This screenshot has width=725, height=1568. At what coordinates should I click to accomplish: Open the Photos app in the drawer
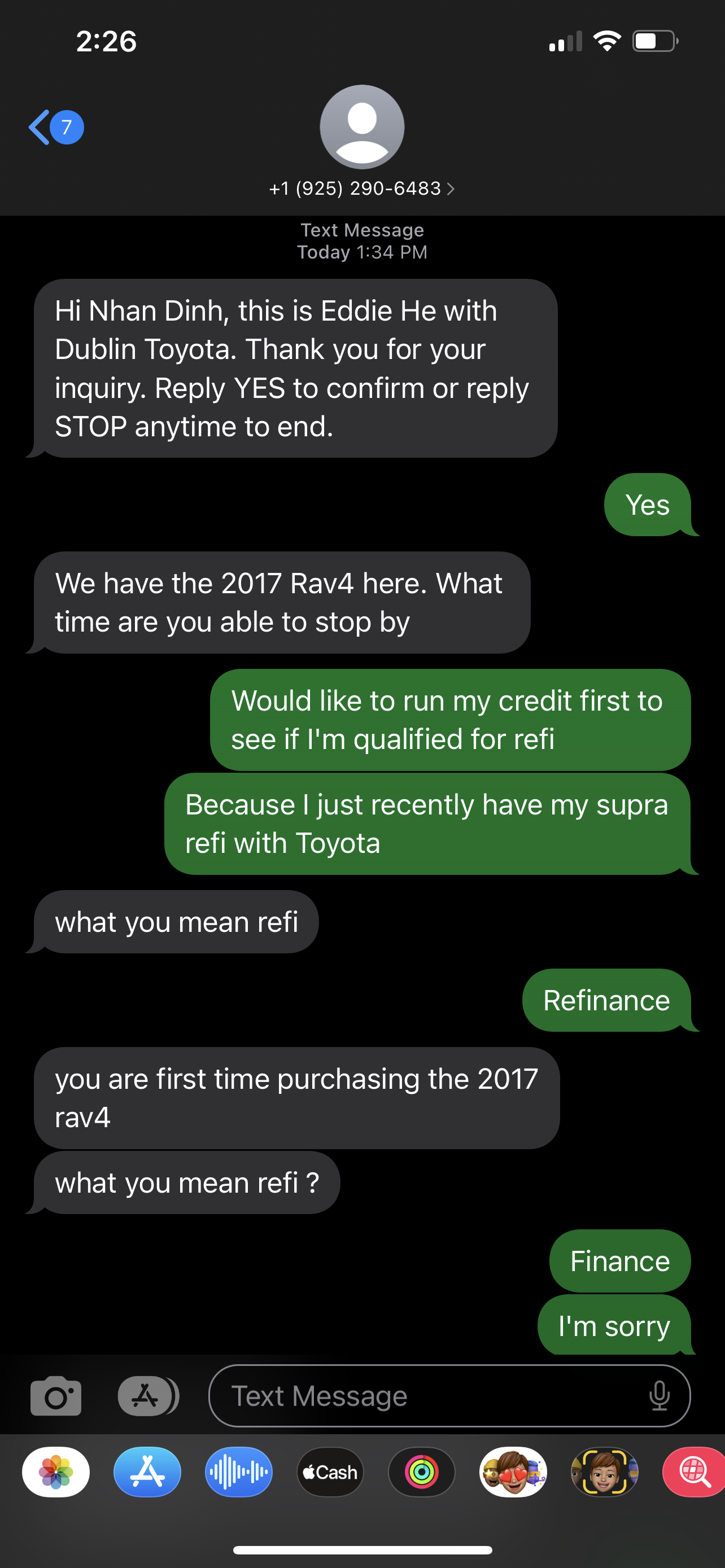pos(56,1473)
